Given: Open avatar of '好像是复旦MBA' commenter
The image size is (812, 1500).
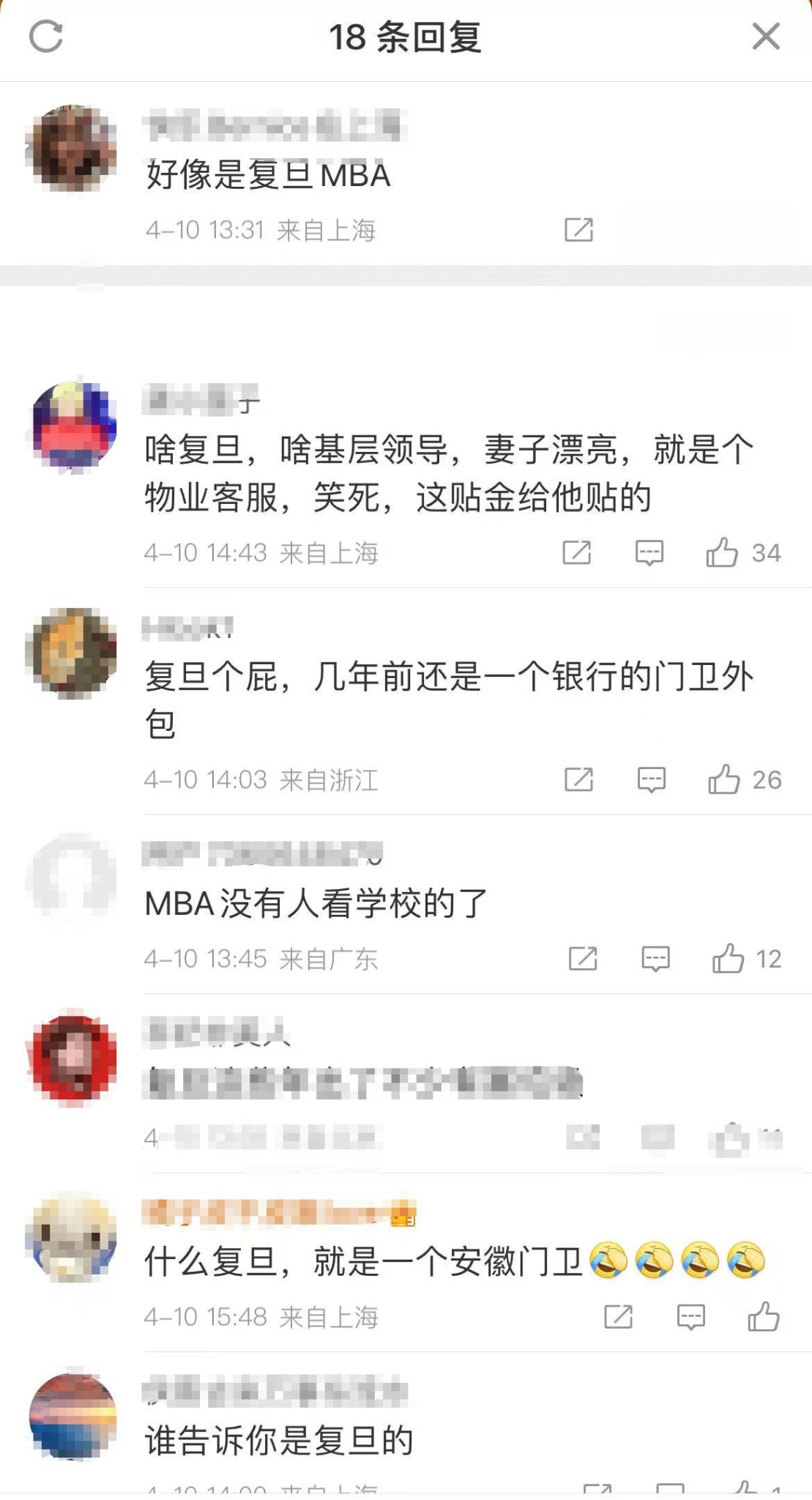Looking at the screenshot, I should [72, 149].
